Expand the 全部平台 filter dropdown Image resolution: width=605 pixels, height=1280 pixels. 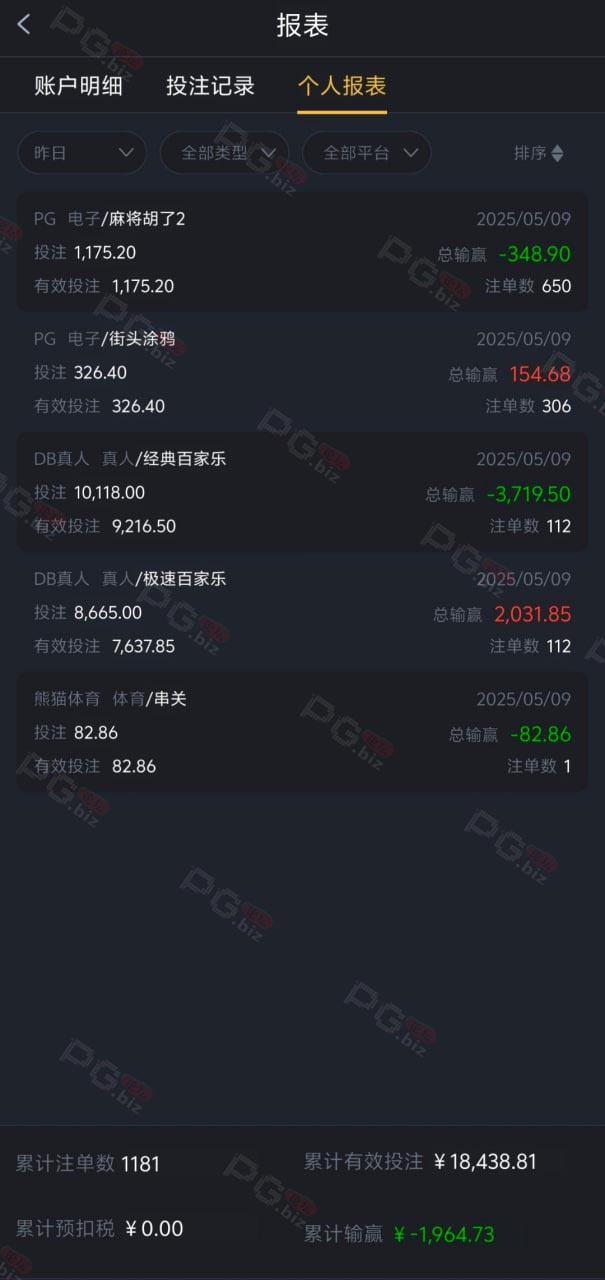[x=367, y=153]
